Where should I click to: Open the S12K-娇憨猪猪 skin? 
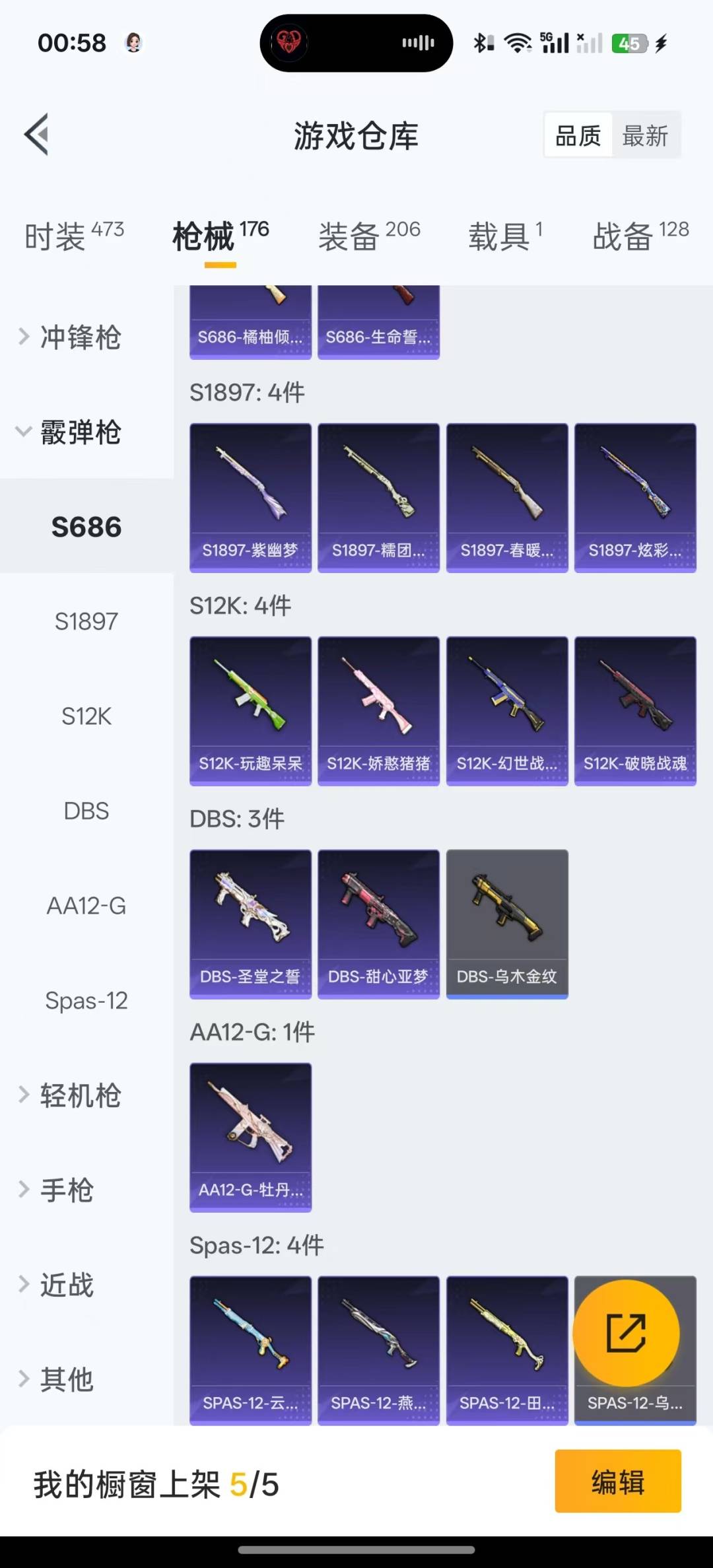(x=378, y=710)
